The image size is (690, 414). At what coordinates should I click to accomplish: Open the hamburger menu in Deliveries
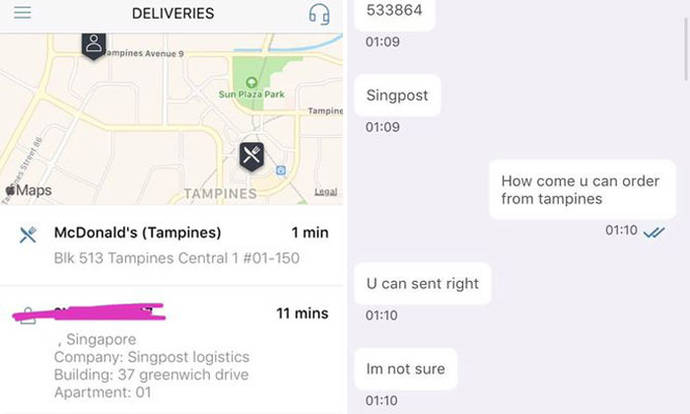pyautogui.click(x=22, y=14)
